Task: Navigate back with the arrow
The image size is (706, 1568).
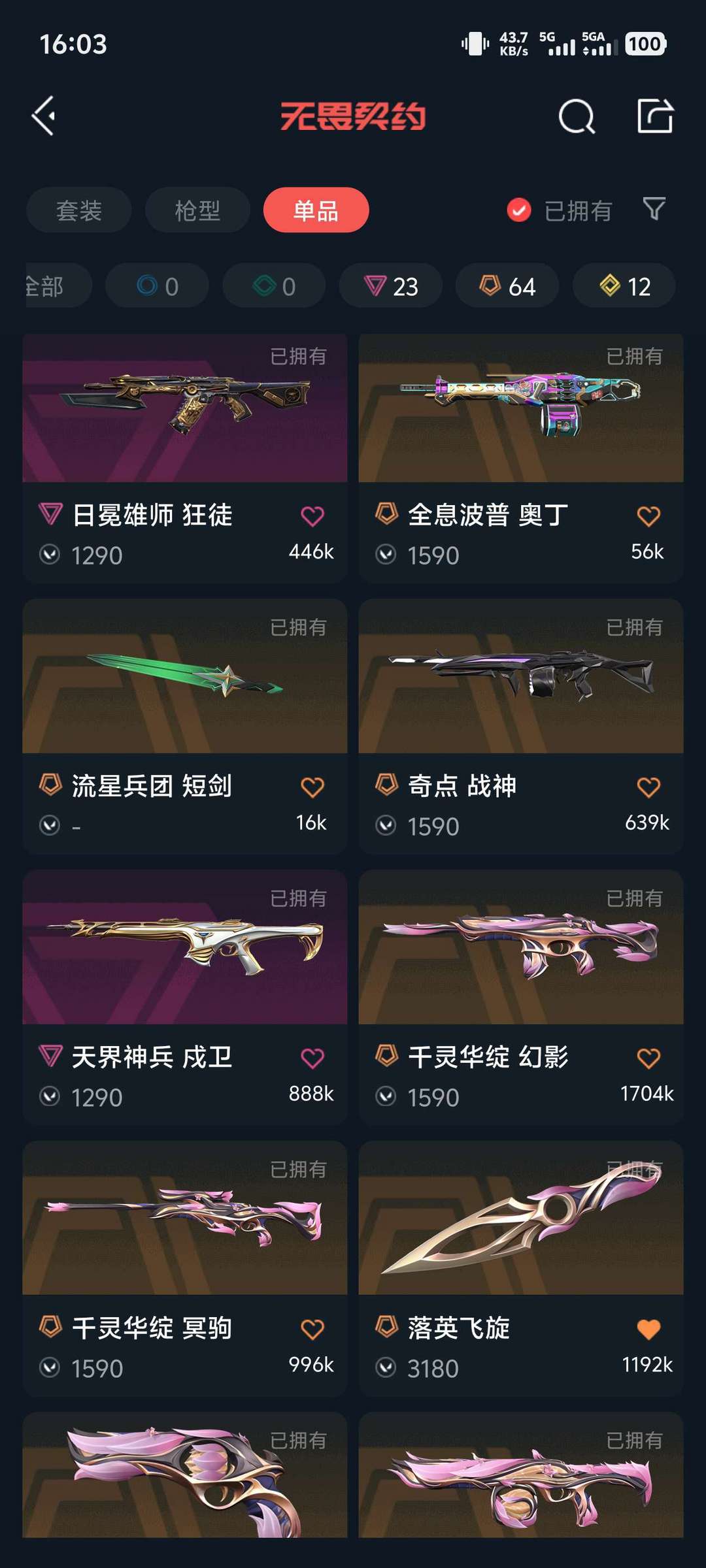Action: point(43,116)
